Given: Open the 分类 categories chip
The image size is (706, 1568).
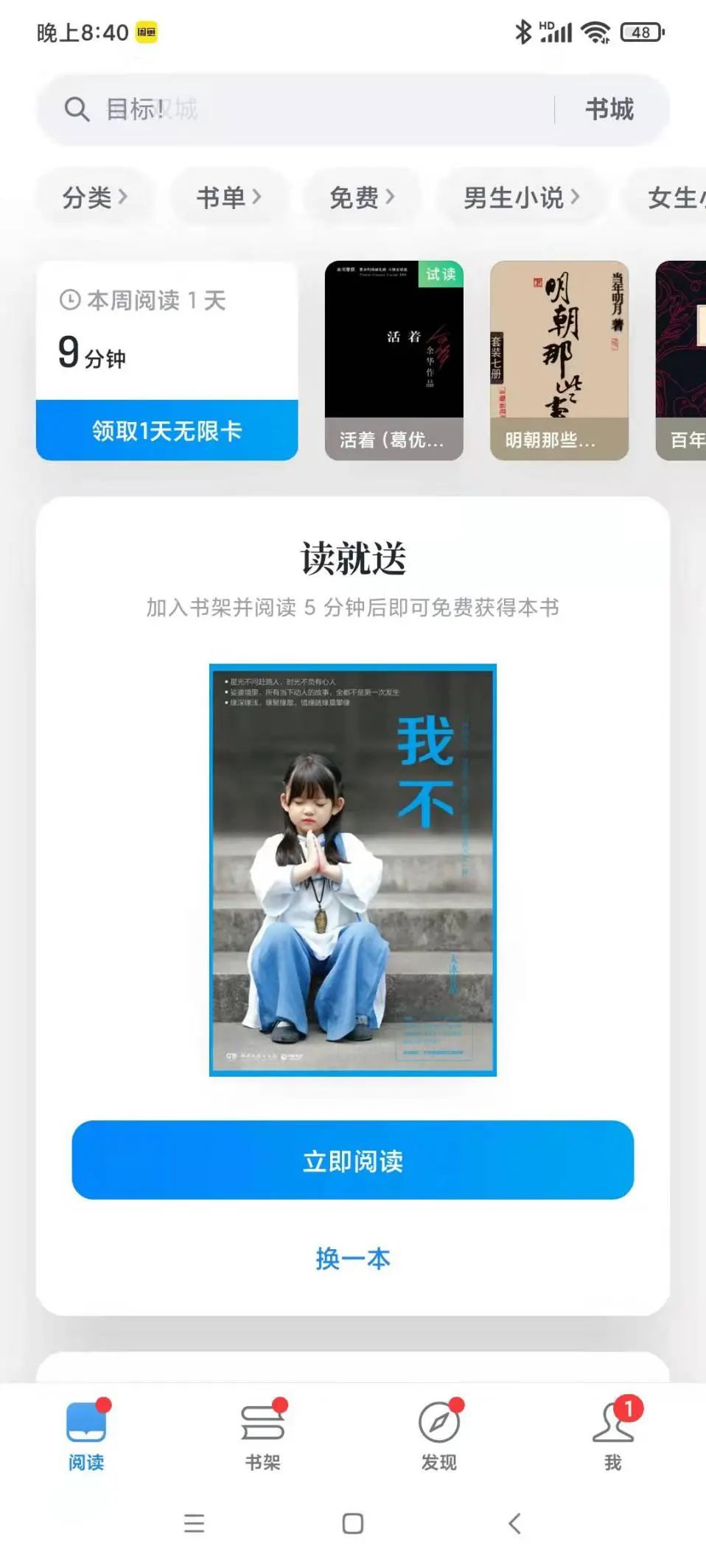Looking at the screenshot, I should coord(94,197).
